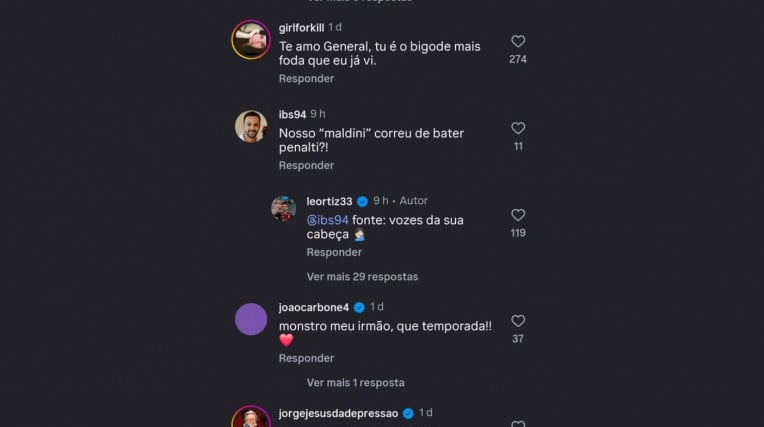Tap Responder under ibs94's comment
This screenshot has height=427, width=764.
click(x=306, y=165)
